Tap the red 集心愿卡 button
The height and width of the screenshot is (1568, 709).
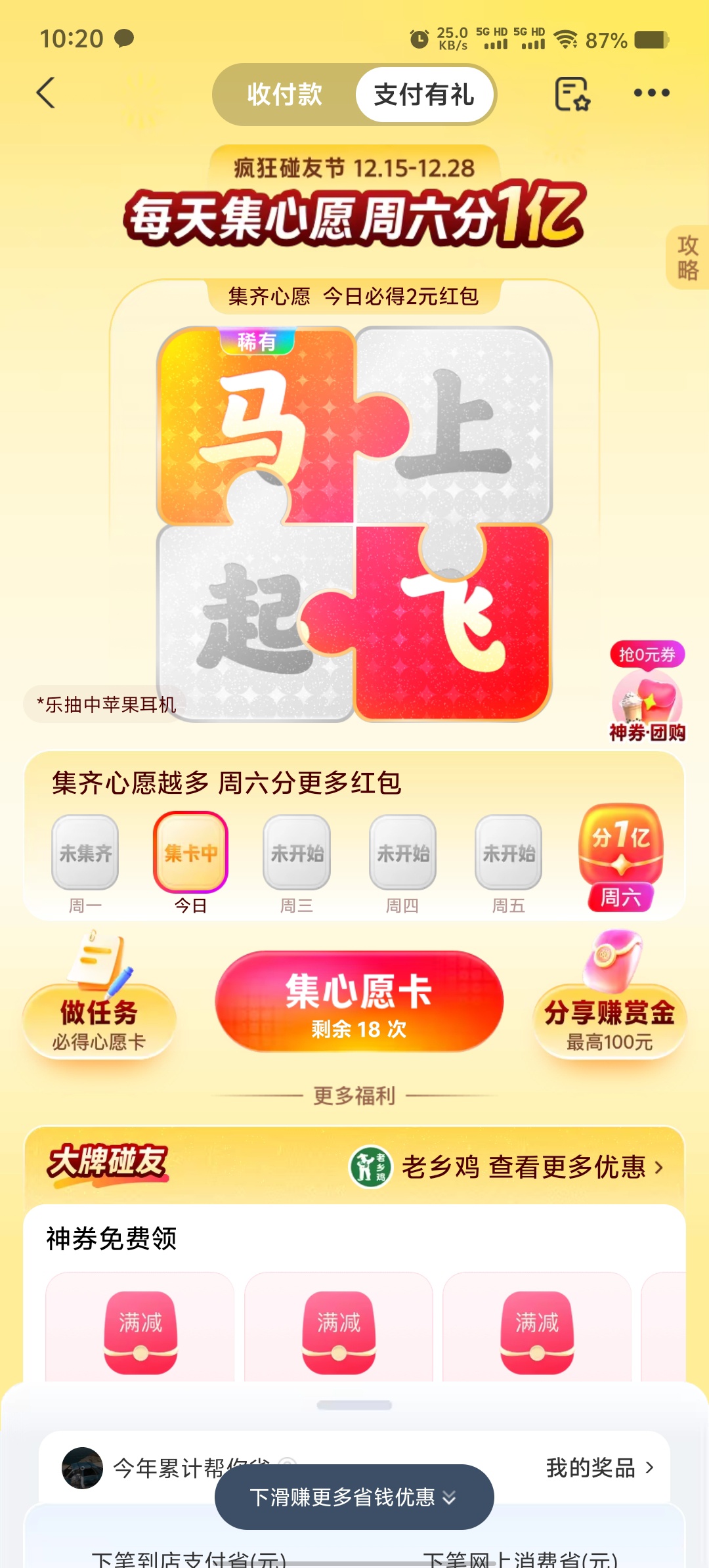[359, 1001]
